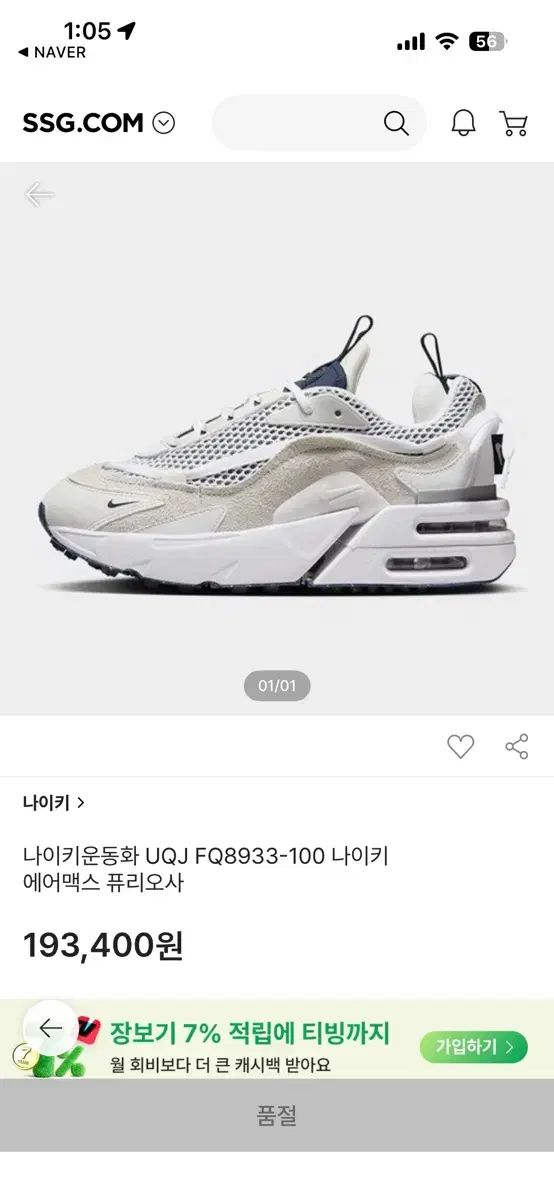Open the shopping cart

(x=514, y=123)
